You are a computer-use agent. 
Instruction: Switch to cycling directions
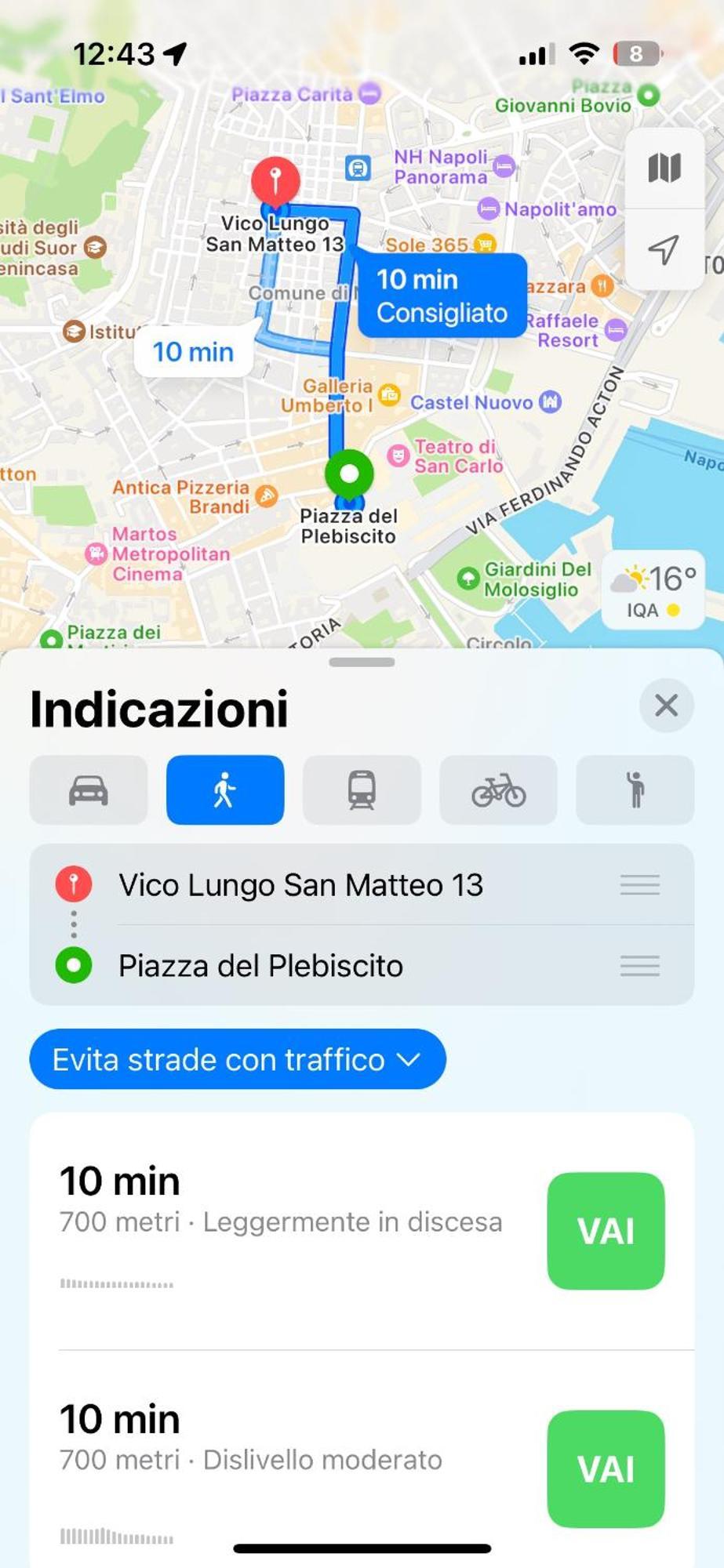click(x=498, y=789)
